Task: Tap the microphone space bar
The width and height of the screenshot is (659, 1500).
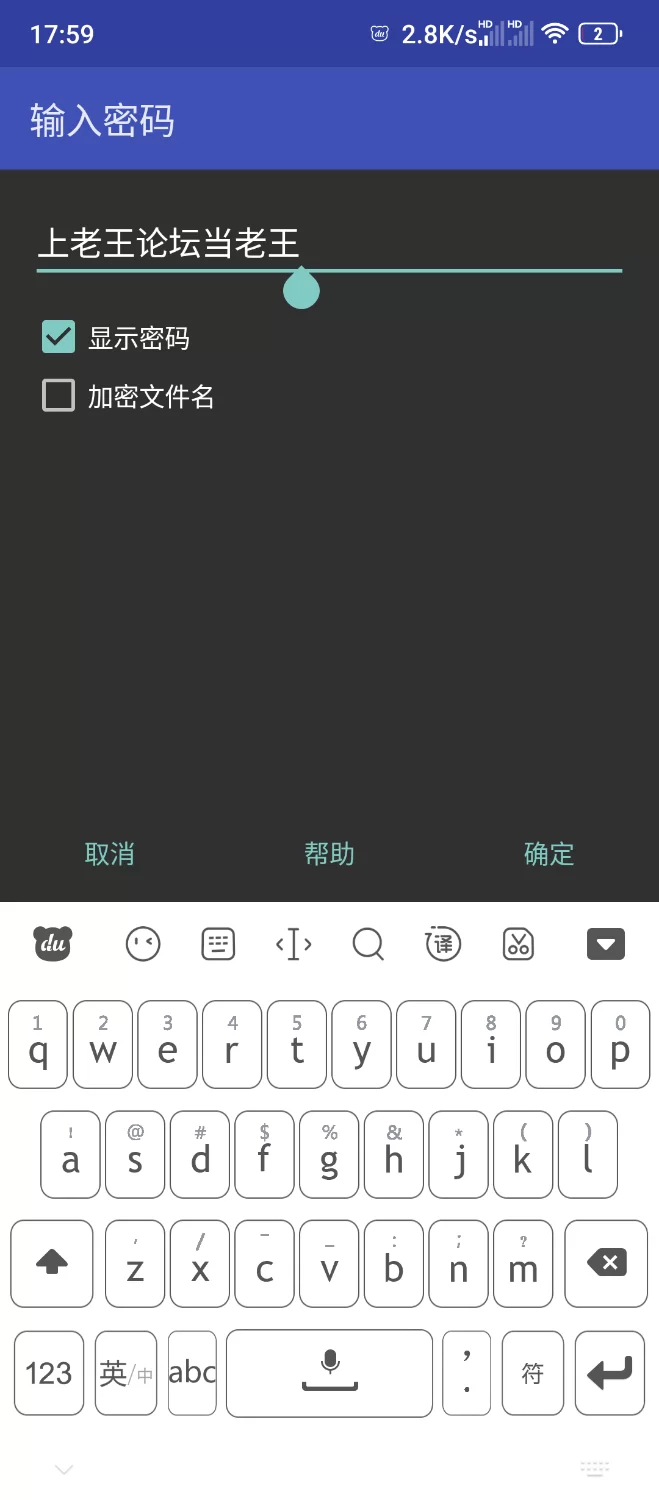Action: 329,1373
